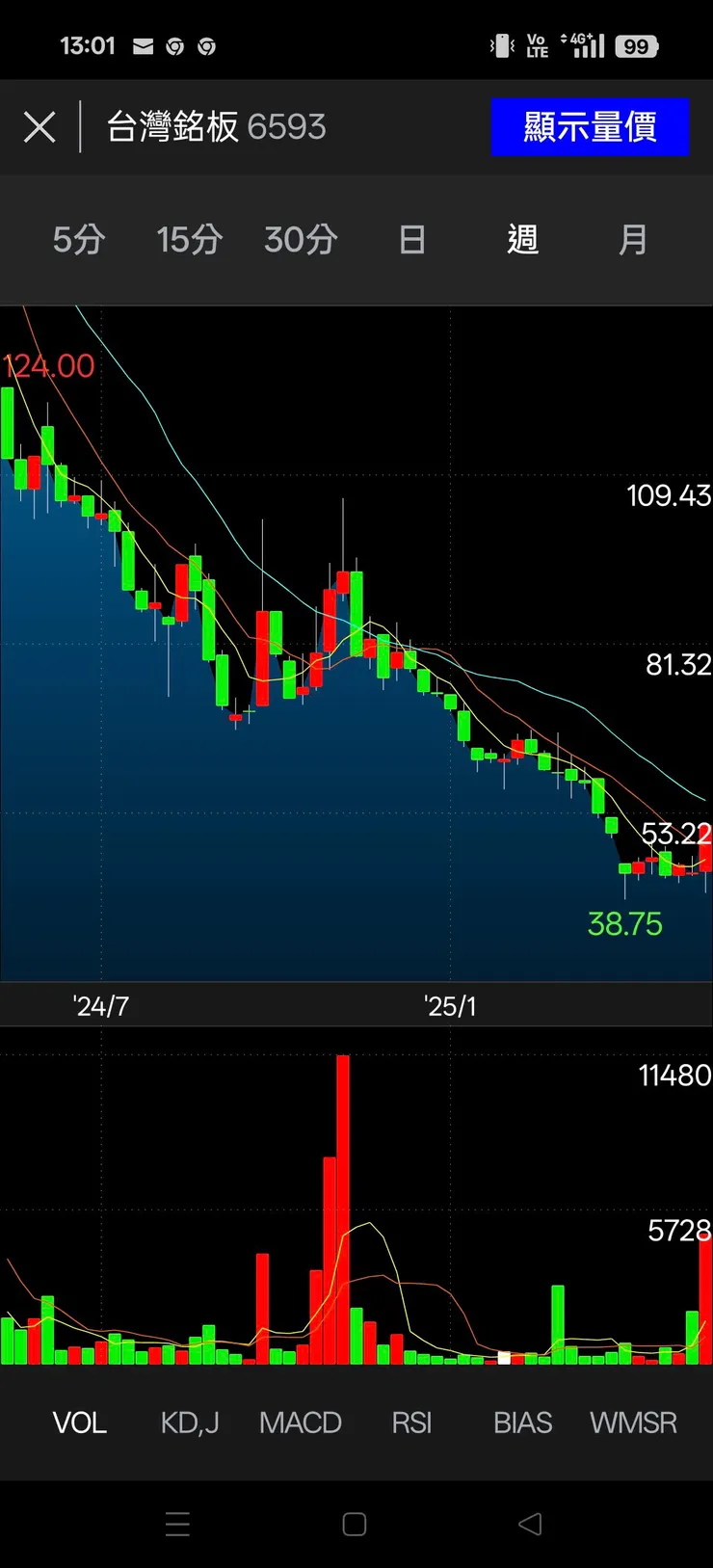The image size is (713, 1568).
Task: Close the 台灣銘板 chart view
Action: pos(40,127)
